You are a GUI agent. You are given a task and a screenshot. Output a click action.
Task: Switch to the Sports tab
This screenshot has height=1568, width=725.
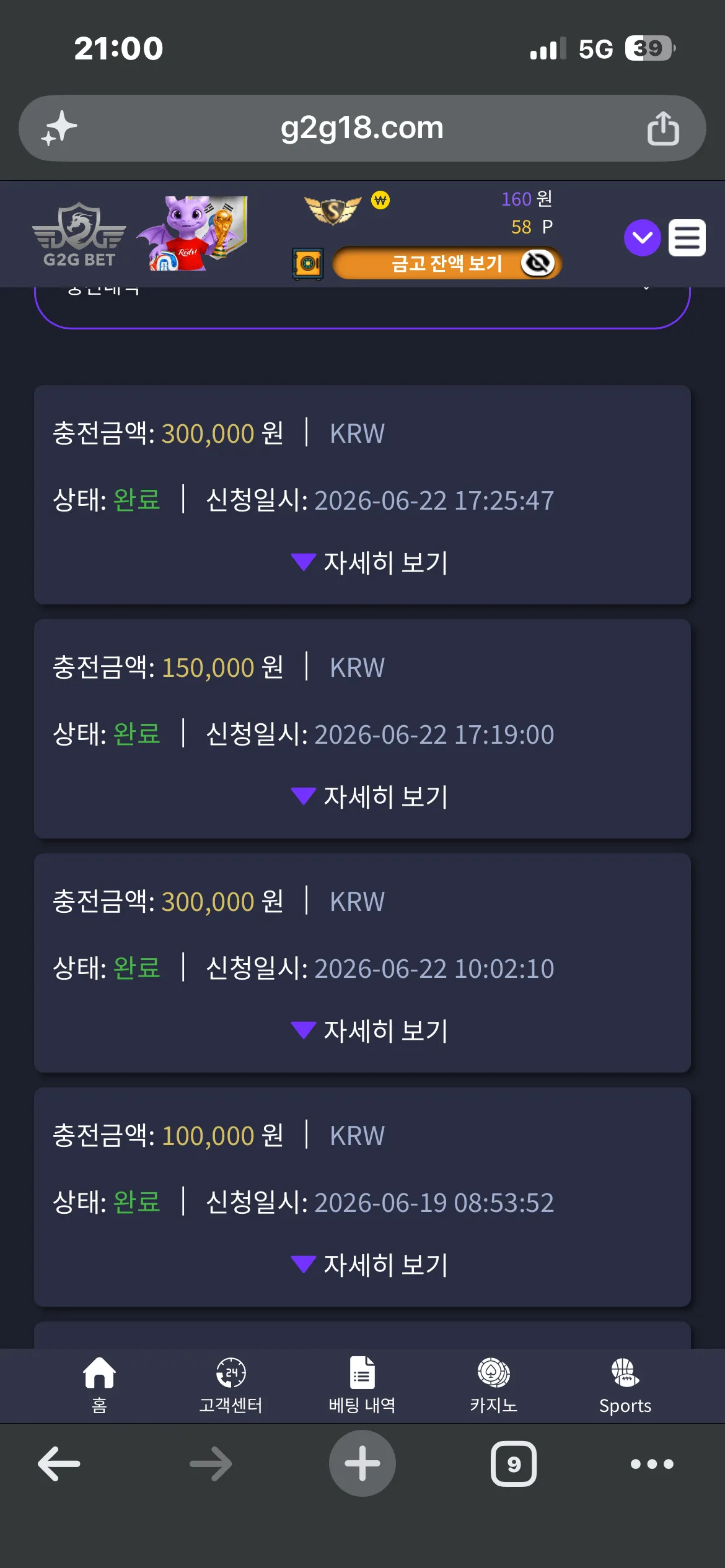click(x=625, y=1386)
